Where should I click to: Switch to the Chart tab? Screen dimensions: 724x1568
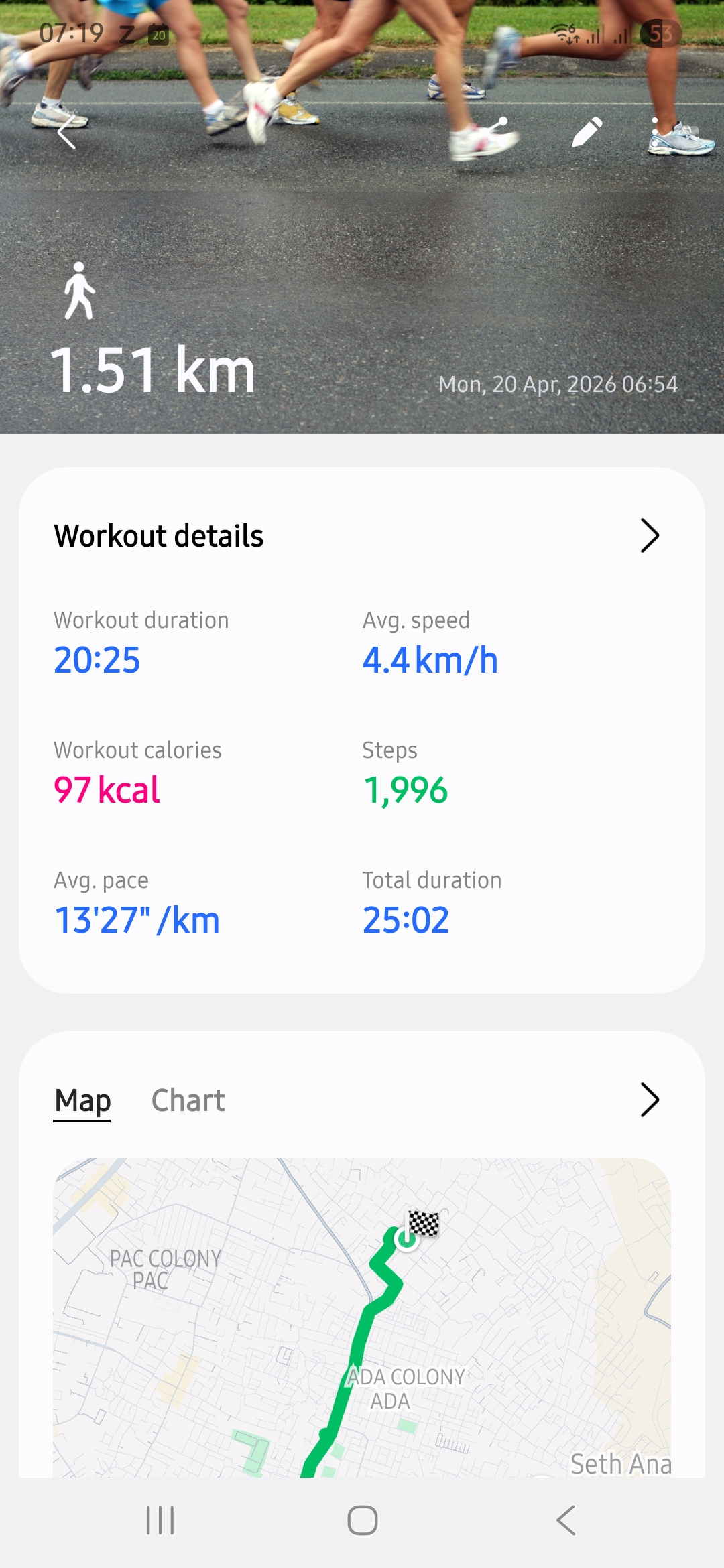tap(188, 1100)
